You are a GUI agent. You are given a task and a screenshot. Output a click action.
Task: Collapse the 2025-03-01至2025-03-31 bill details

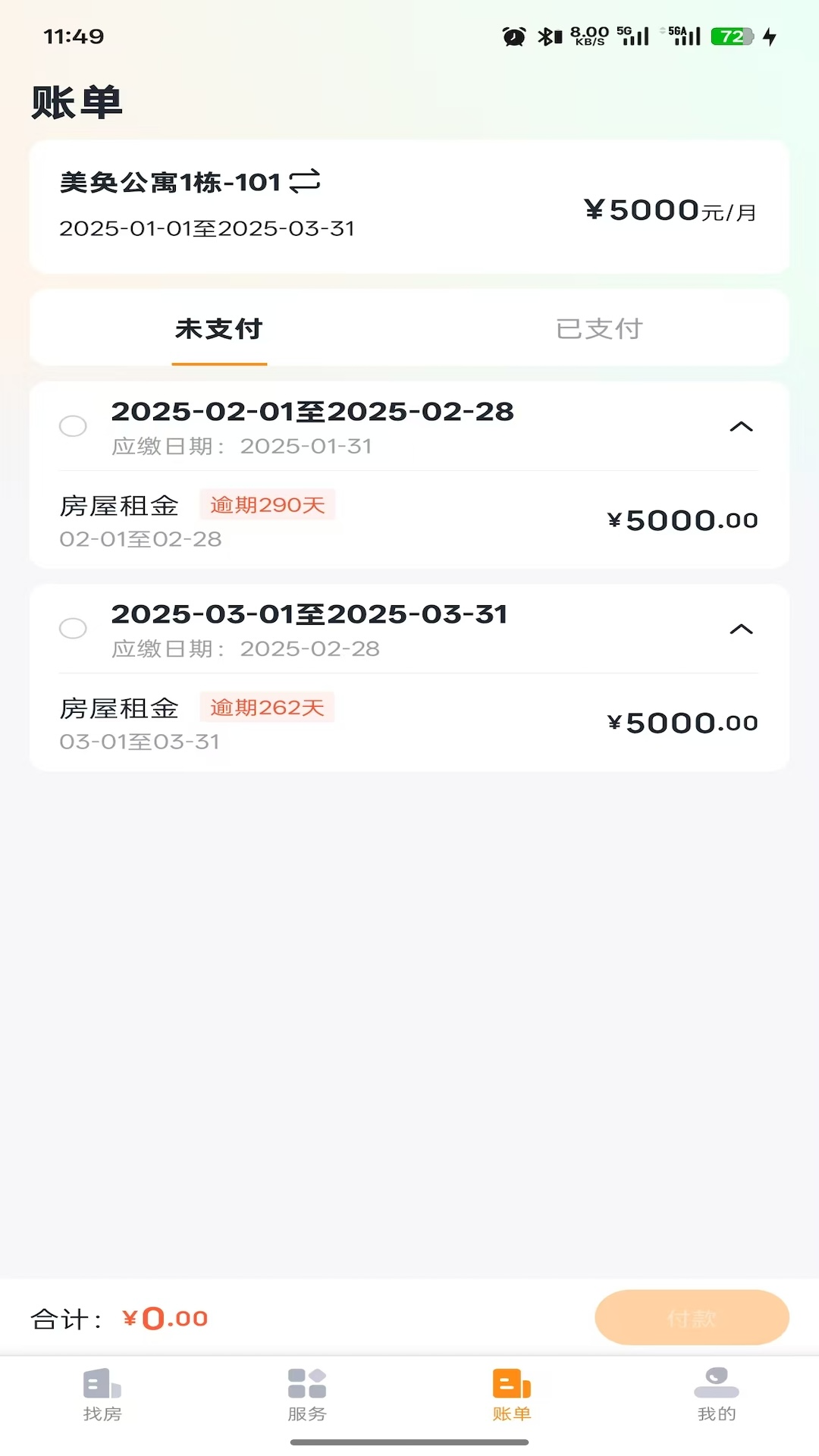coord(741,629)
